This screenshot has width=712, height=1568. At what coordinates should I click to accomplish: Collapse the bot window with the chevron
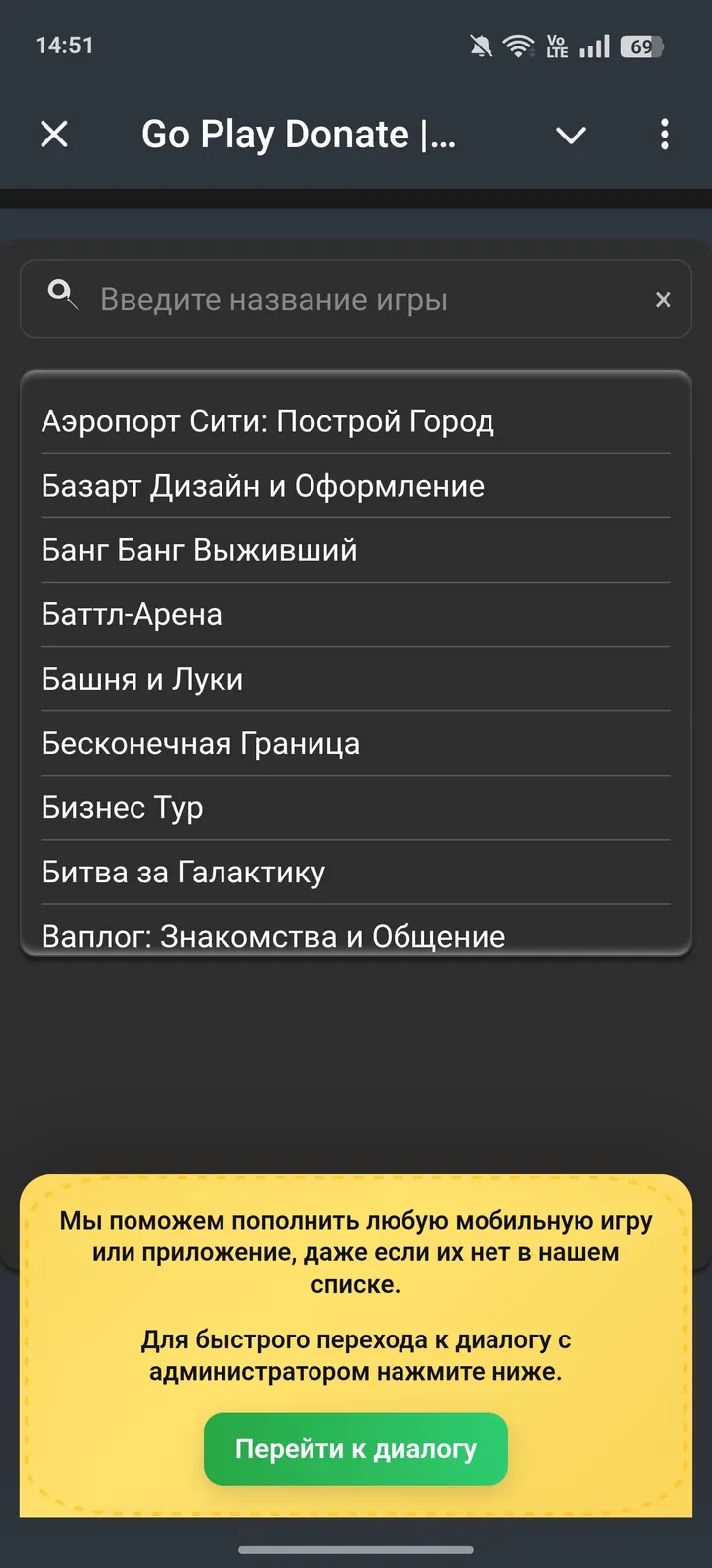572,136
